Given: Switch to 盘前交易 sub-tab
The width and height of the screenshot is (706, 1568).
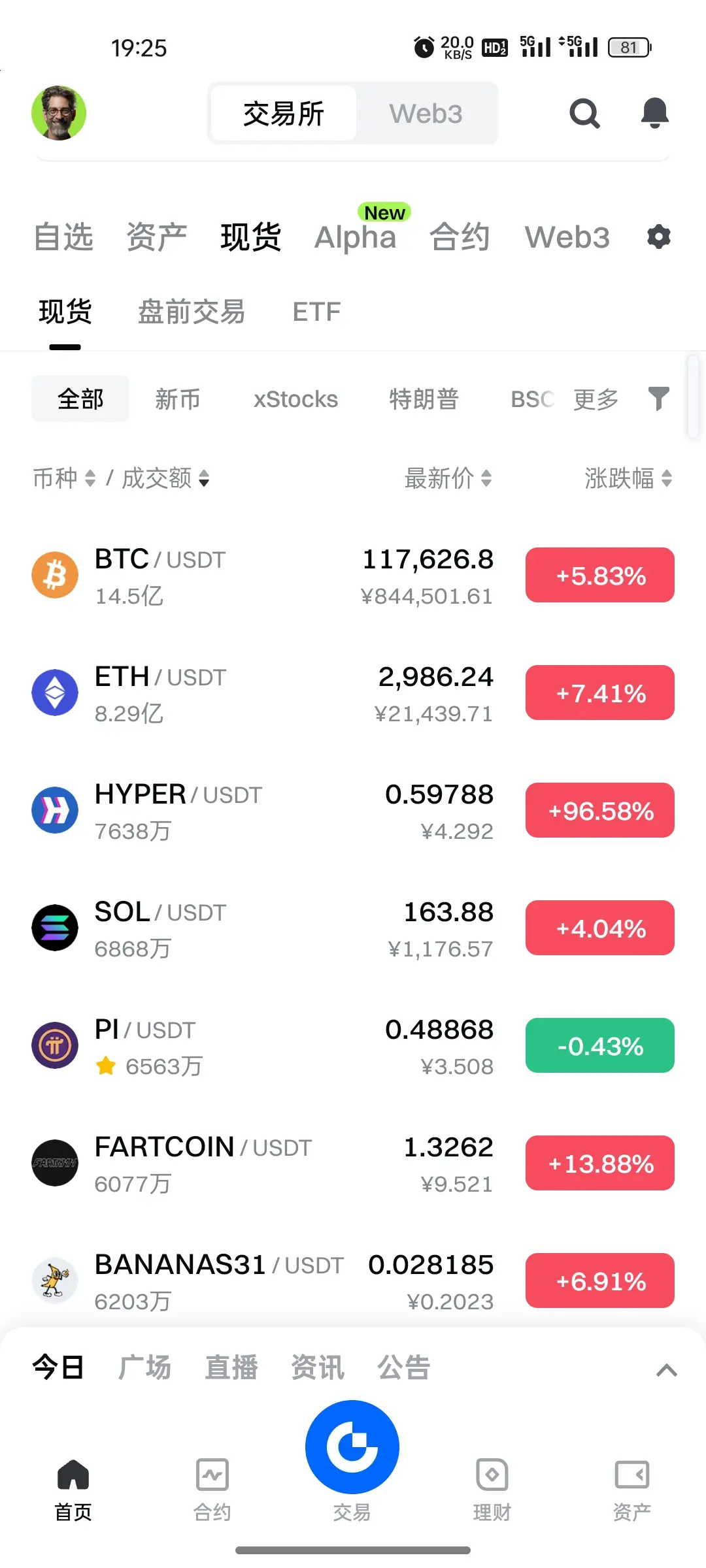Looking at the screenshot, I should (x=192, y=312).
